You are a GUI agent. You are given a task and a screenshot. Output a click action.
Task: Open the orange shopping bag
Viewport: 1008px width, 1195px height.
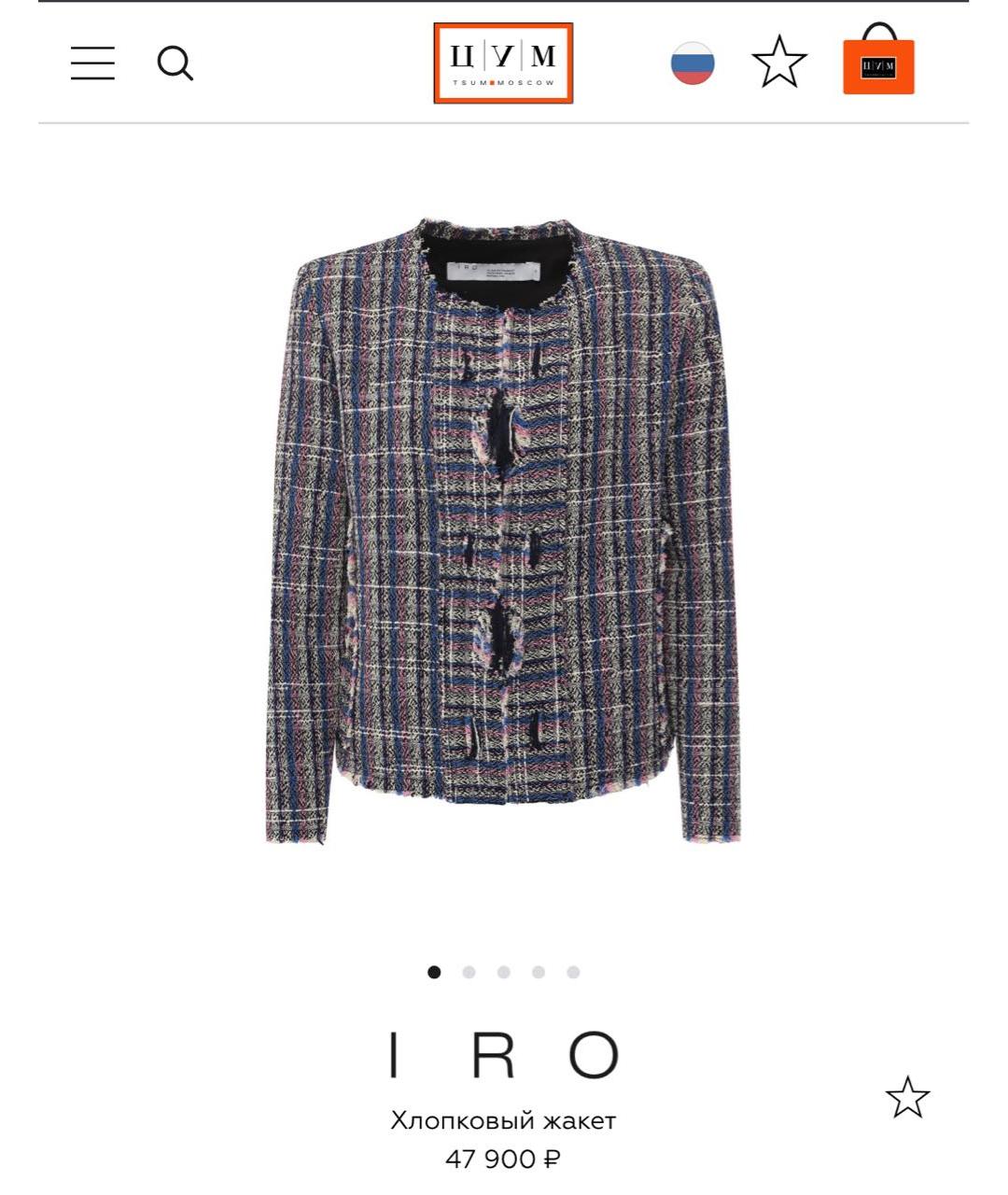pyautogui.click(x=878, y=61)
